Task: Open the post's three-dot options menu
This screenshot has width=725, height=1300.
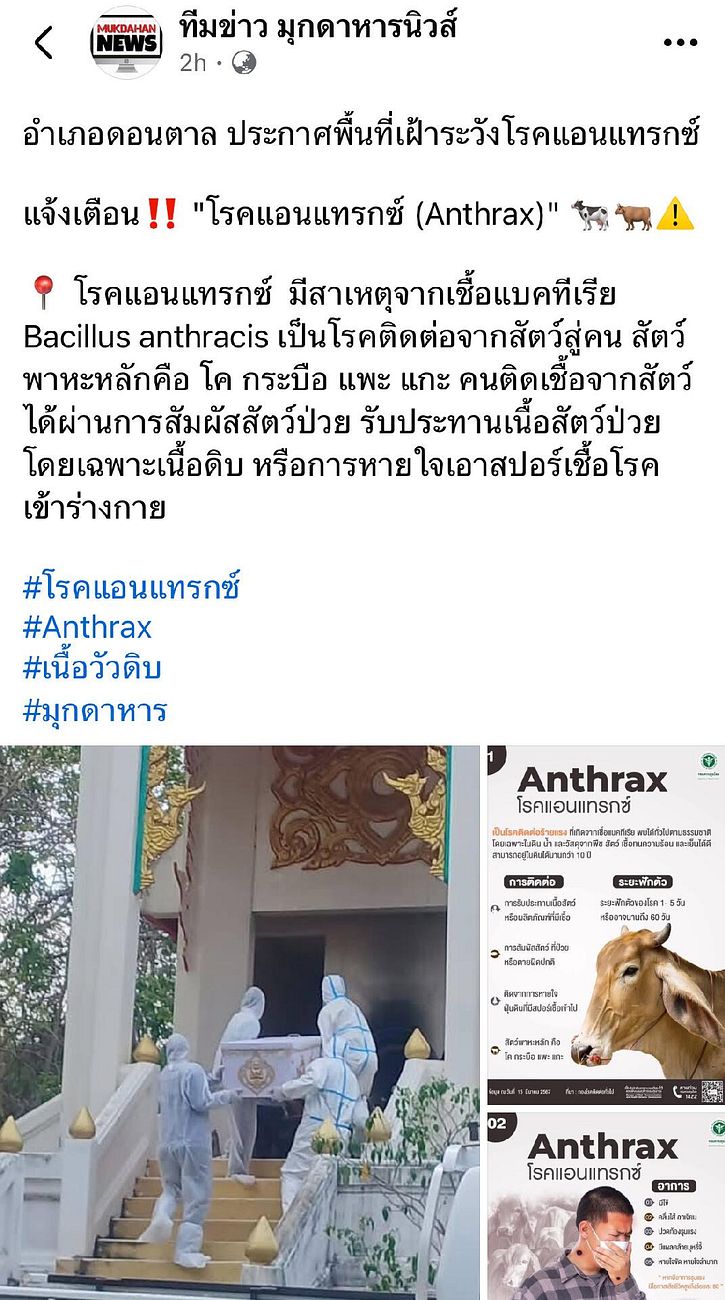Action: pos(680,43)
